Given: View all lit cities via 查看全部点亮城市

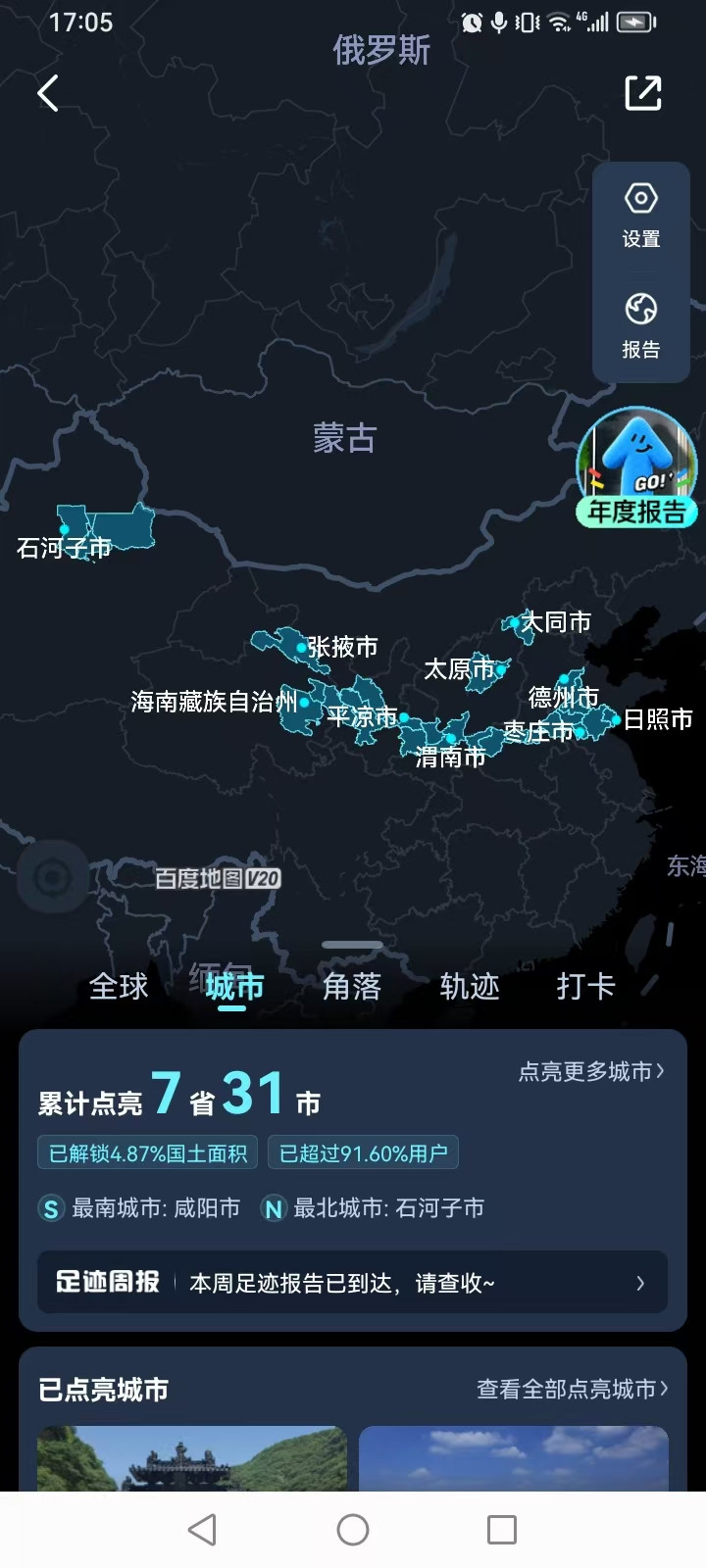Looking at the screenshot, I should pyautogui.click(x=572, y=1389).
